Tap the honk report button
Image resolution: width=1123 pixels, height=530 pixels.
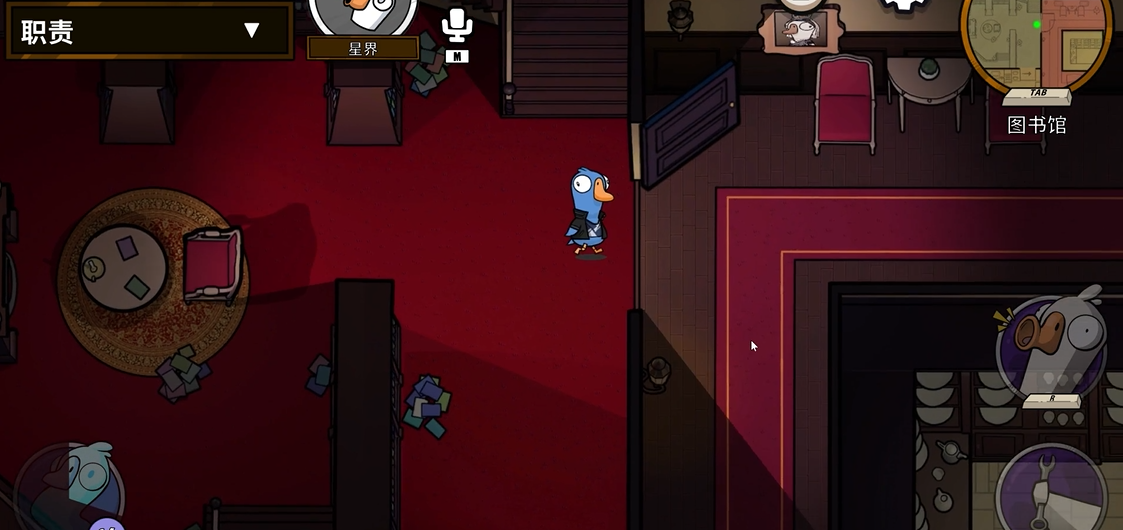(1050, 345)
